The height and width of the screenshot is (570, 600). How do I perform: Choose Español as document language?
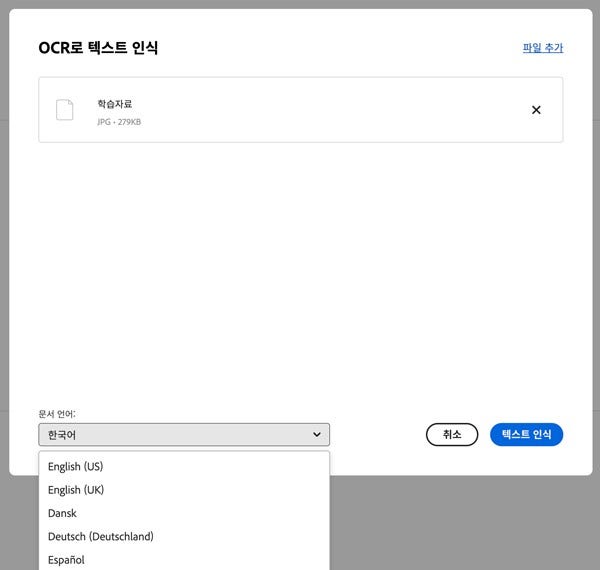(66, 560)
